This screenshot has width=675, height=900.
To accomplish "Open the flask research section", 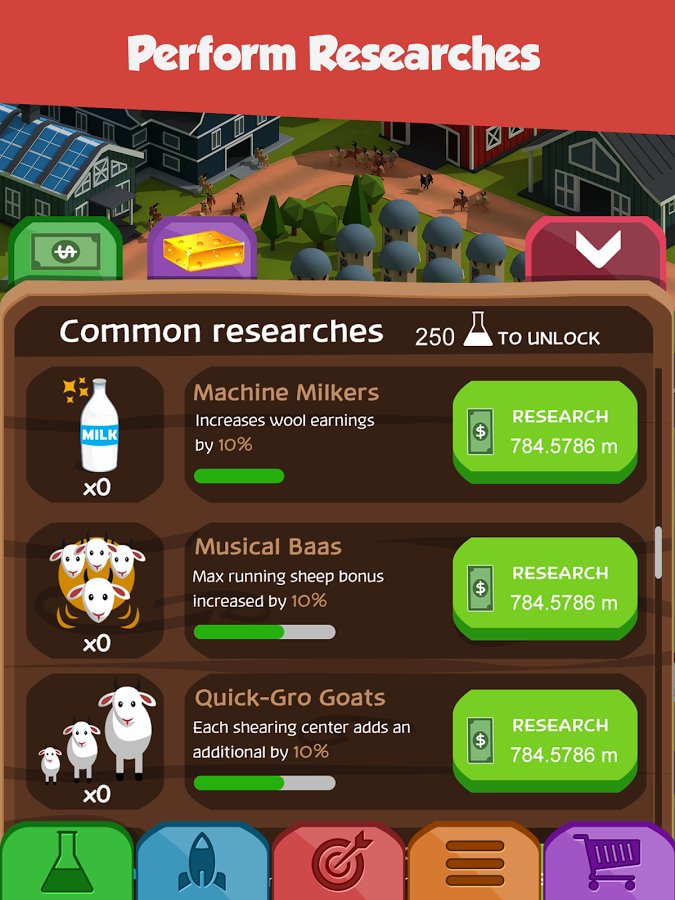I will (66, 862).
